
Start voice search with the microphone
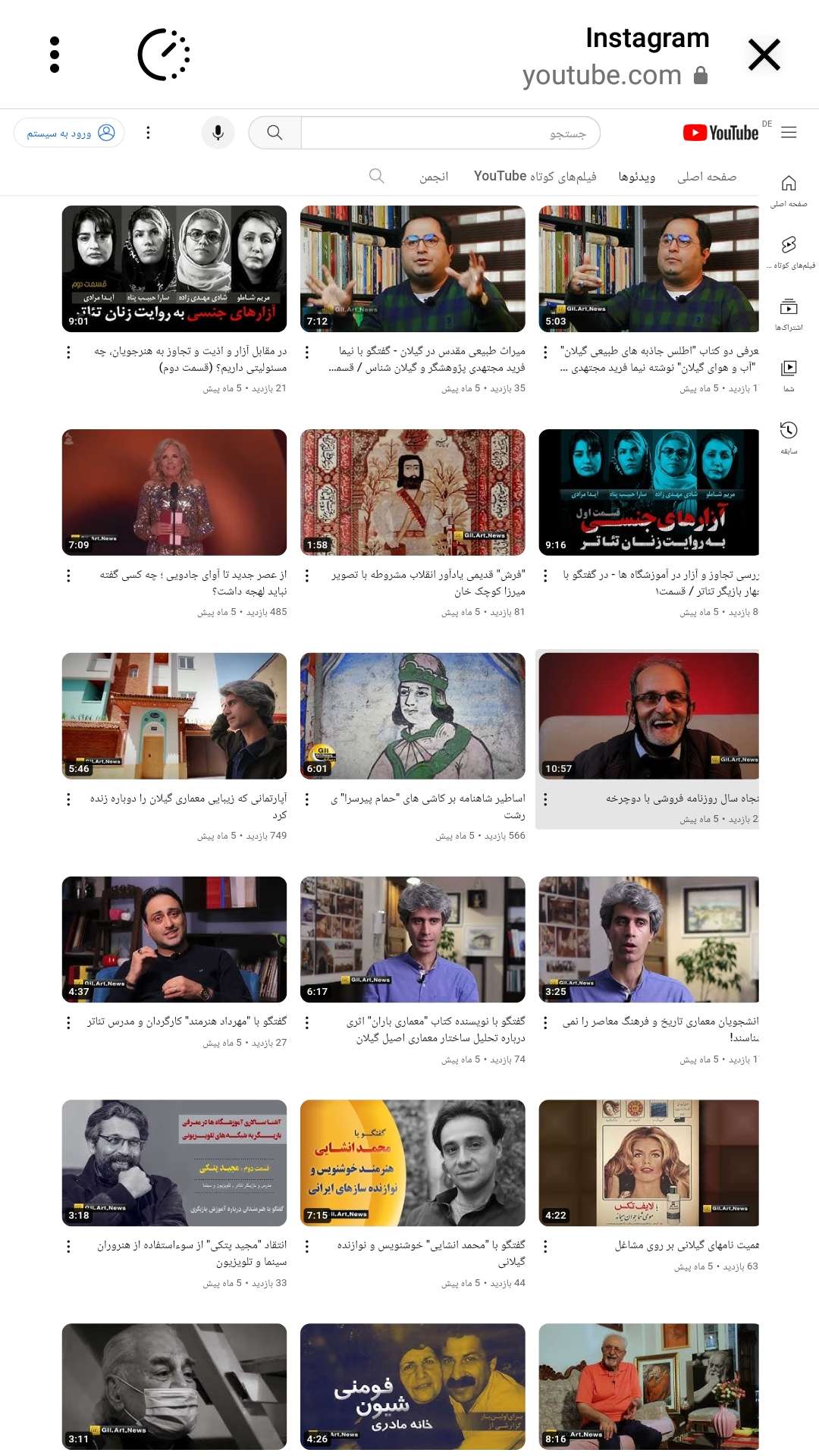point(218,133)
